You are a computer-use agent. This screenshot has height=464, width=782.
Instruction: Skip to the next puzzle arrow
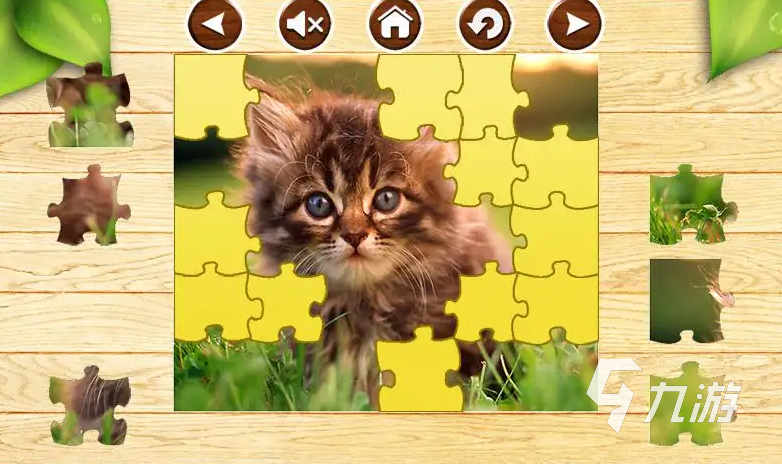575,24
